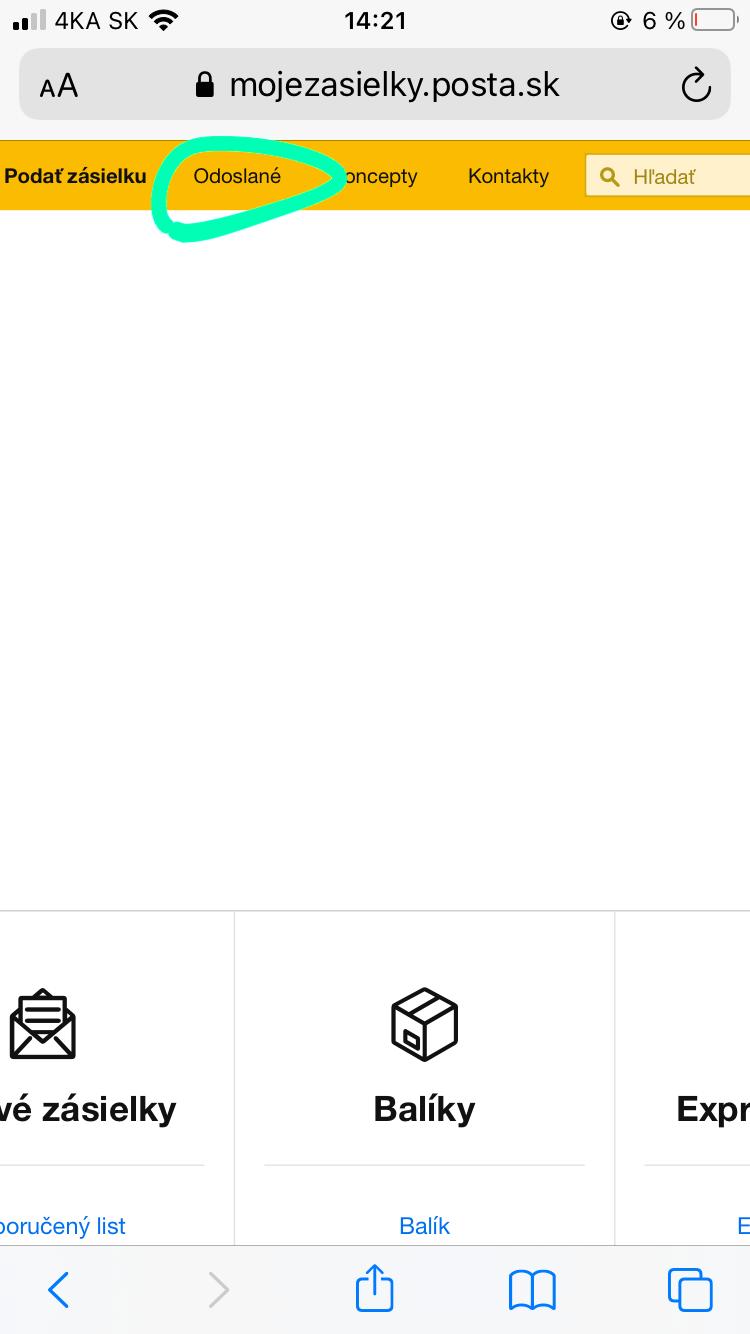Open the Balík link

[x=424, y=1225]
